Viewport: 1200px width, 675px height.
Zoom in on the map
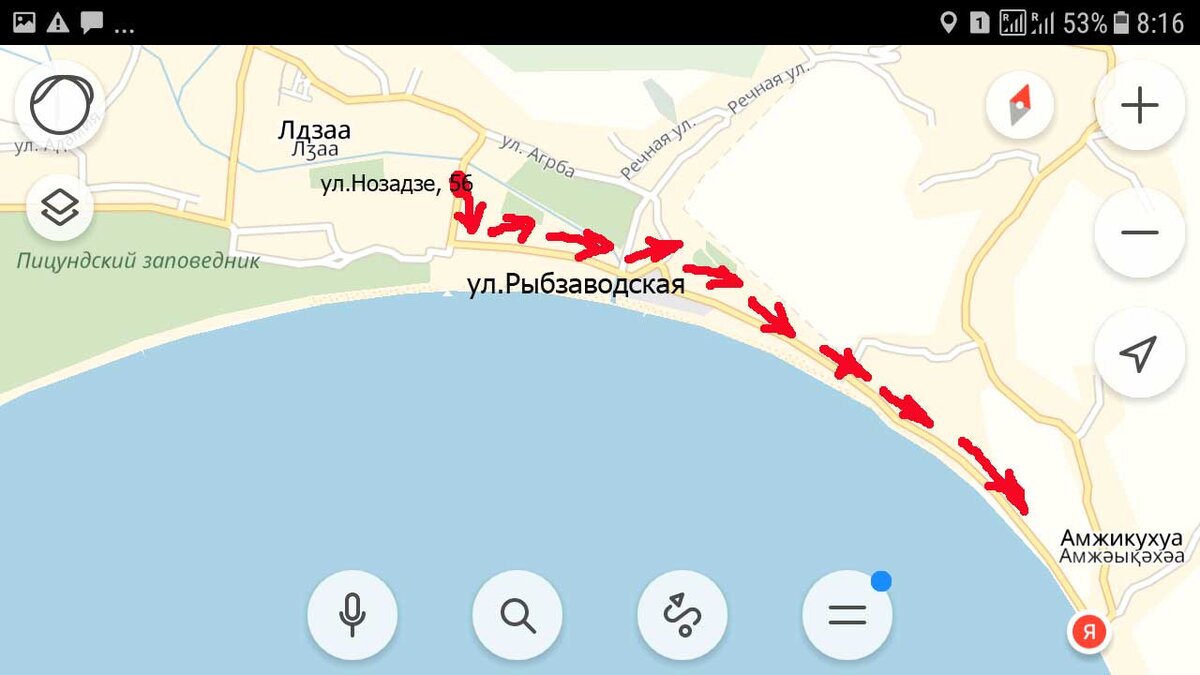pyautogui.click(x=1140, y=106)
